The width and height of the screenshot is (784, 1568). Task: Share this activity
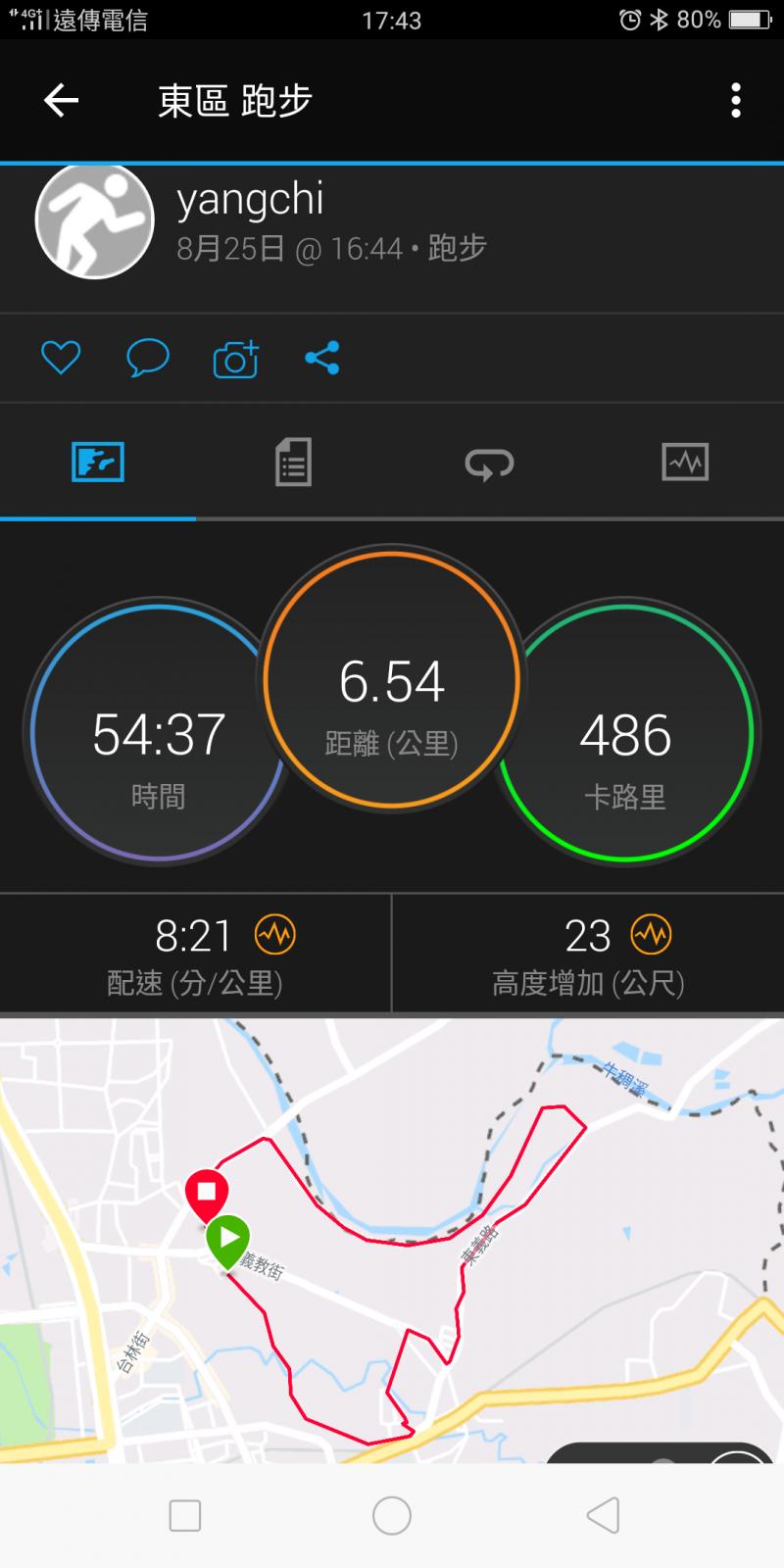(x=322, y=358)
